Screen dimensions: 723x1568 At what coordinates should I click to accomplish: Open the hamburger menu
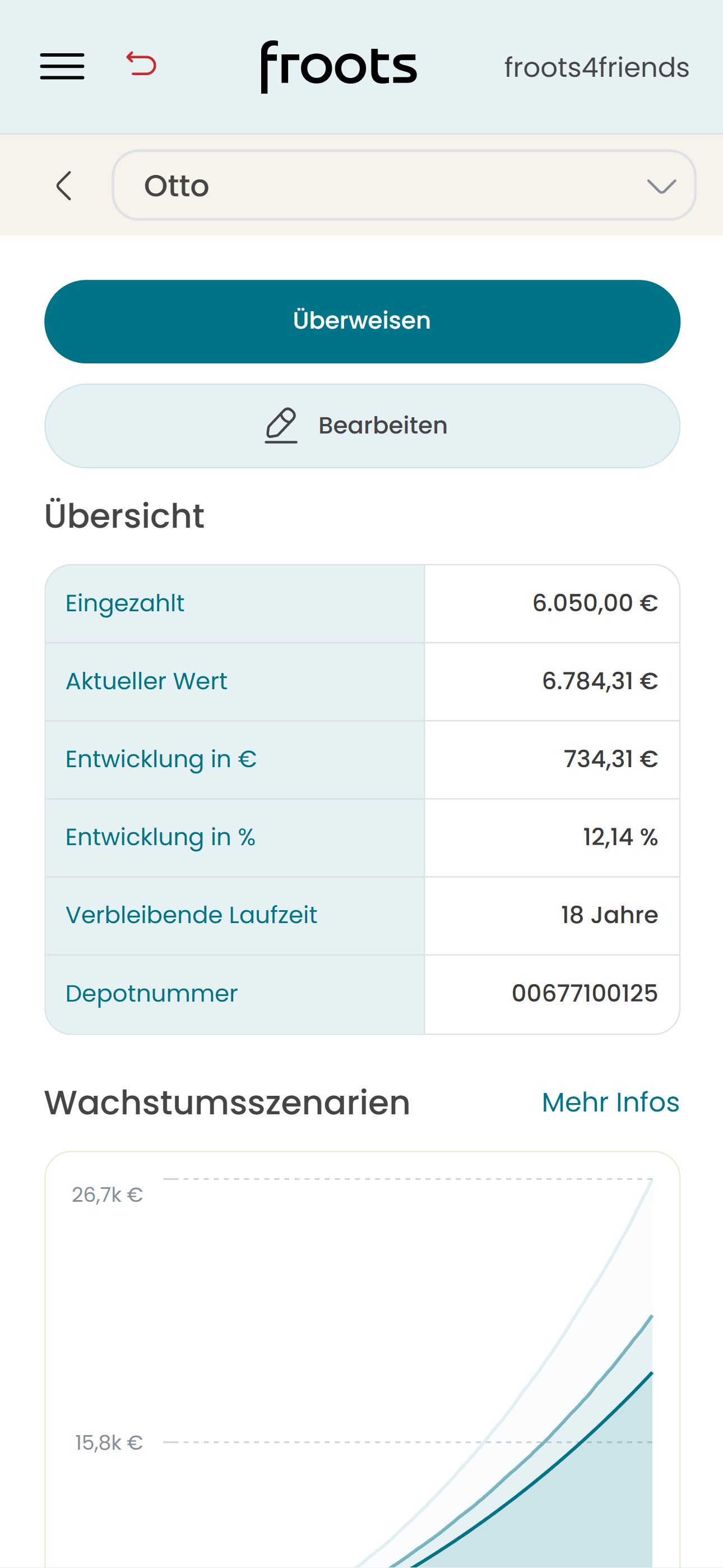[x=62, y=66]
